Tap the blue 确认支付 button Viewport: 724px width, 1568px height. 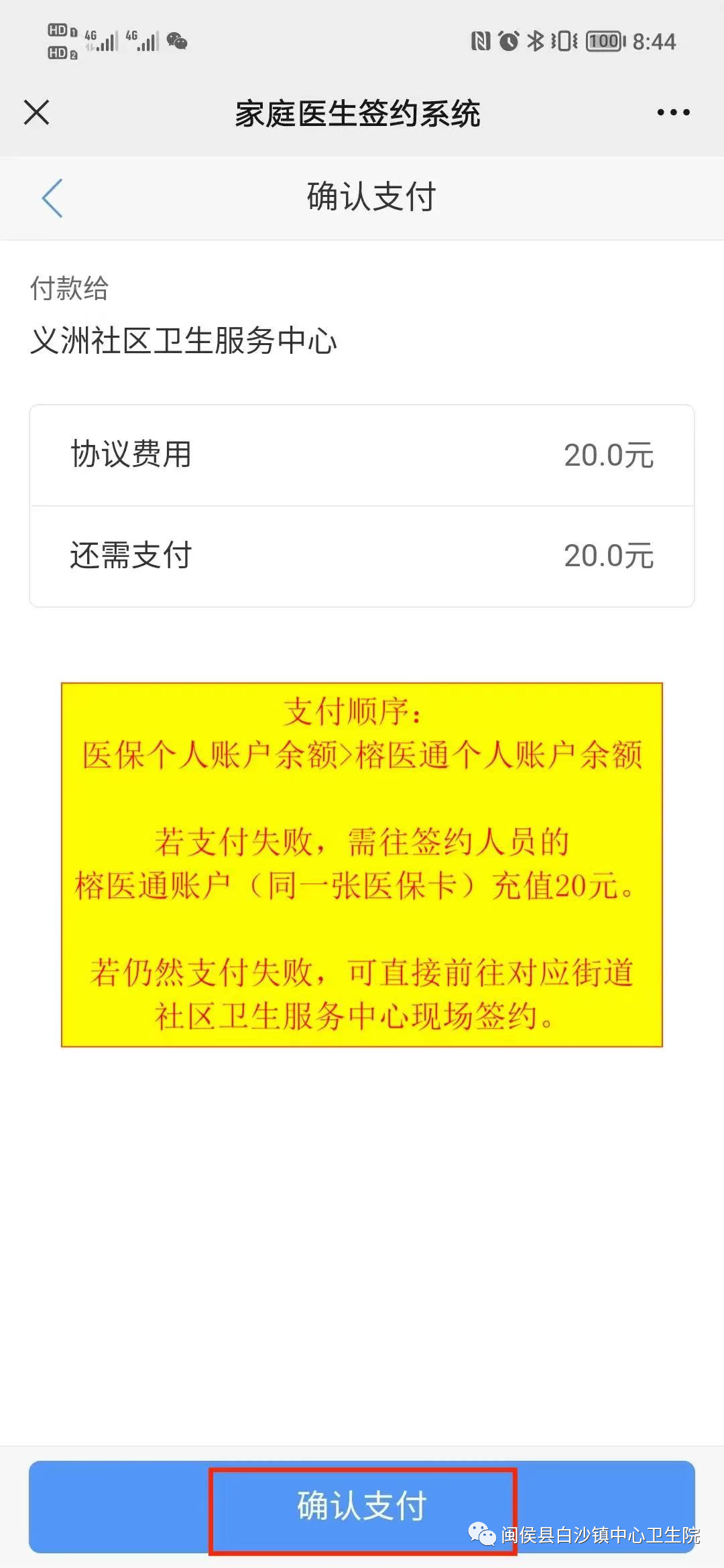362,1507
